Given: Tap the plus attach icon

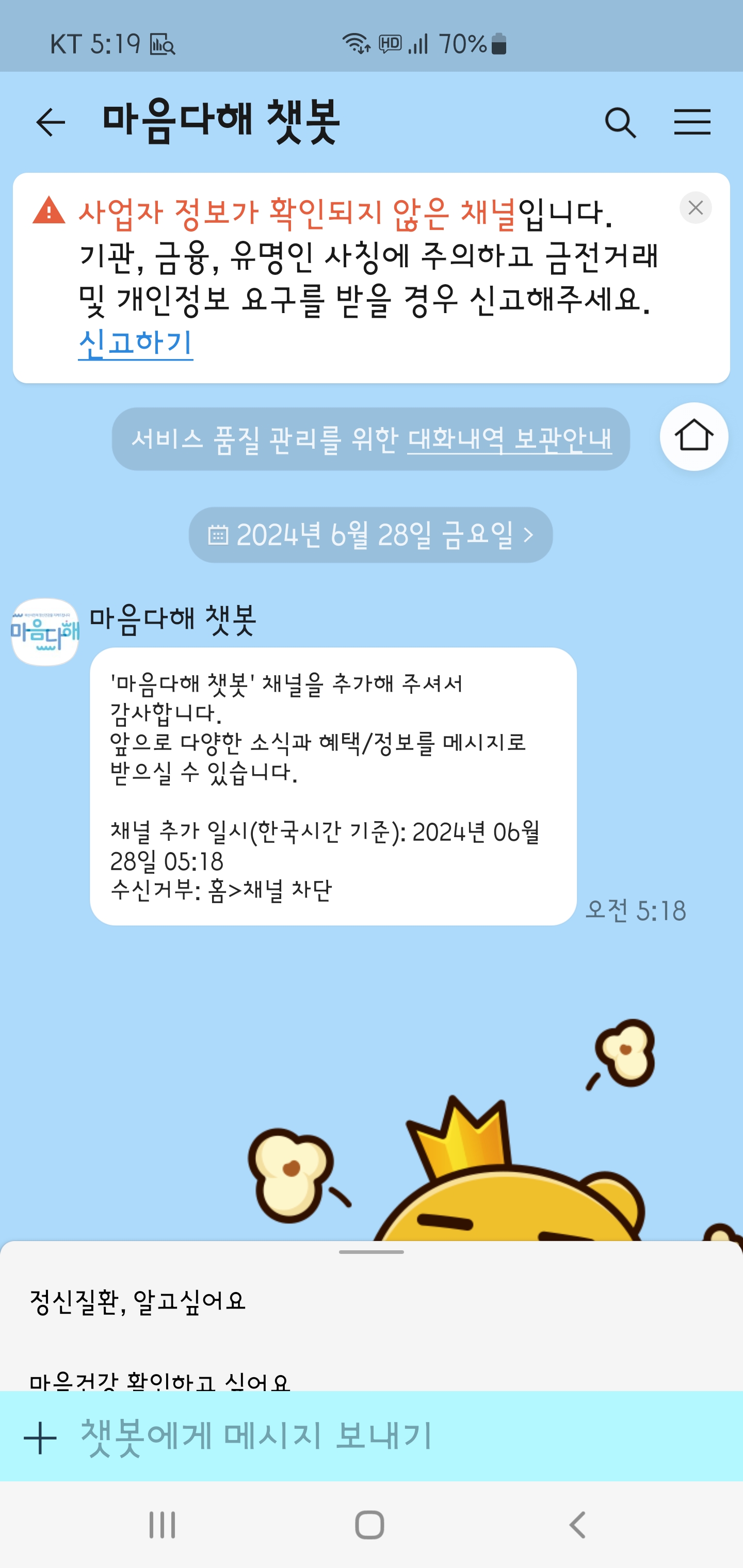Looking at the screenshot, I should pos(40,1438).
